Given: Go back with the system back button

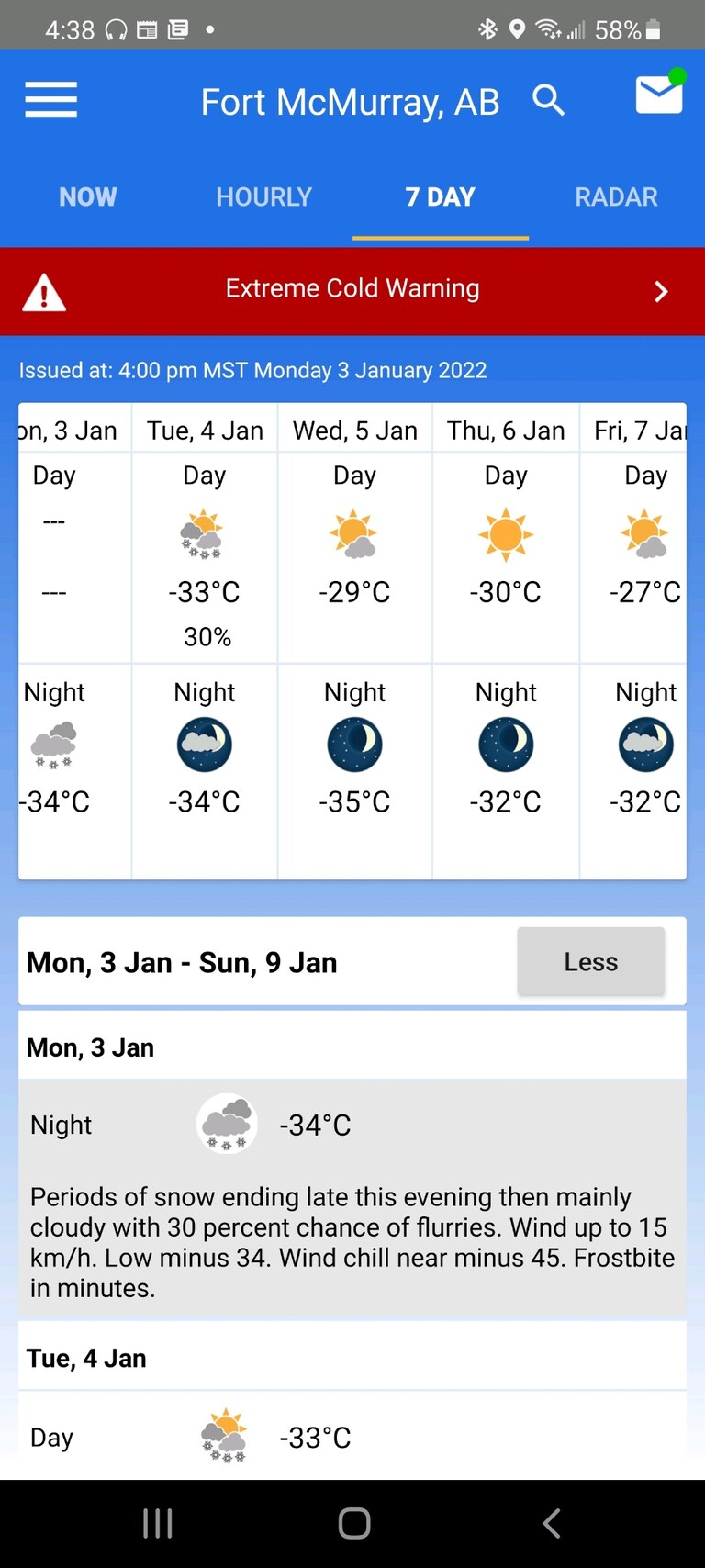Looking at the screenshot, I should [x=551, y=1523].
